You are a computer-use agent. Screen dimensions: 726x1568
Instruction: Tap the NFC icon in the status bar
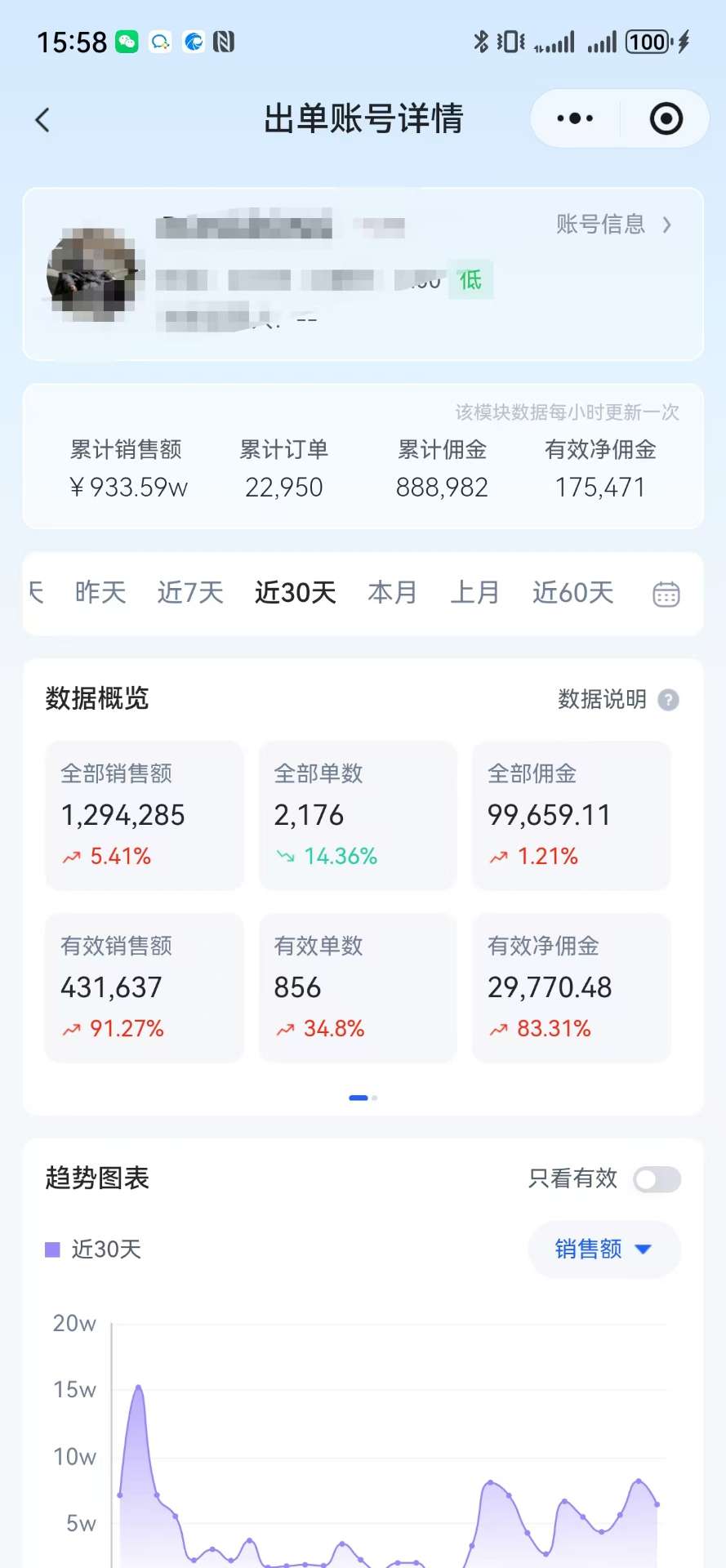coord(224,40)
